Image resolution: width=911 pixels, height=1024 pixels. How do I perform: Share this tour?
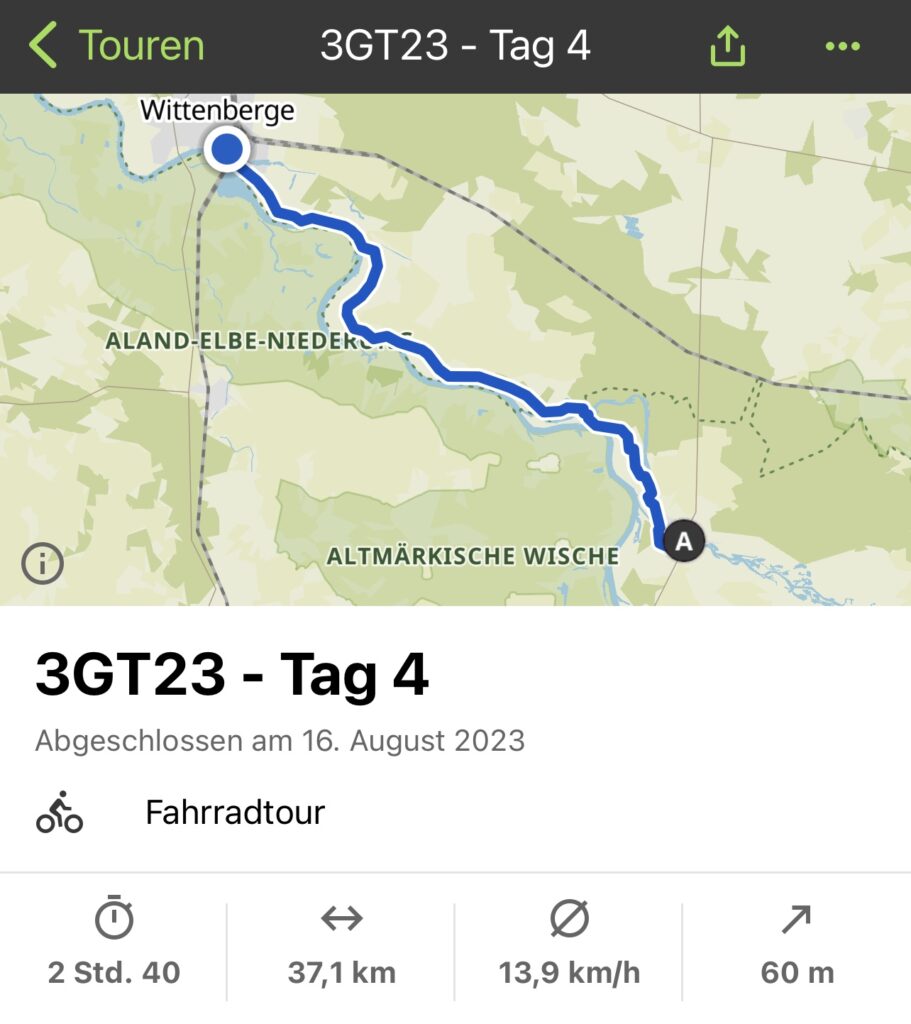pyautogui.click(x=727, y=46)
